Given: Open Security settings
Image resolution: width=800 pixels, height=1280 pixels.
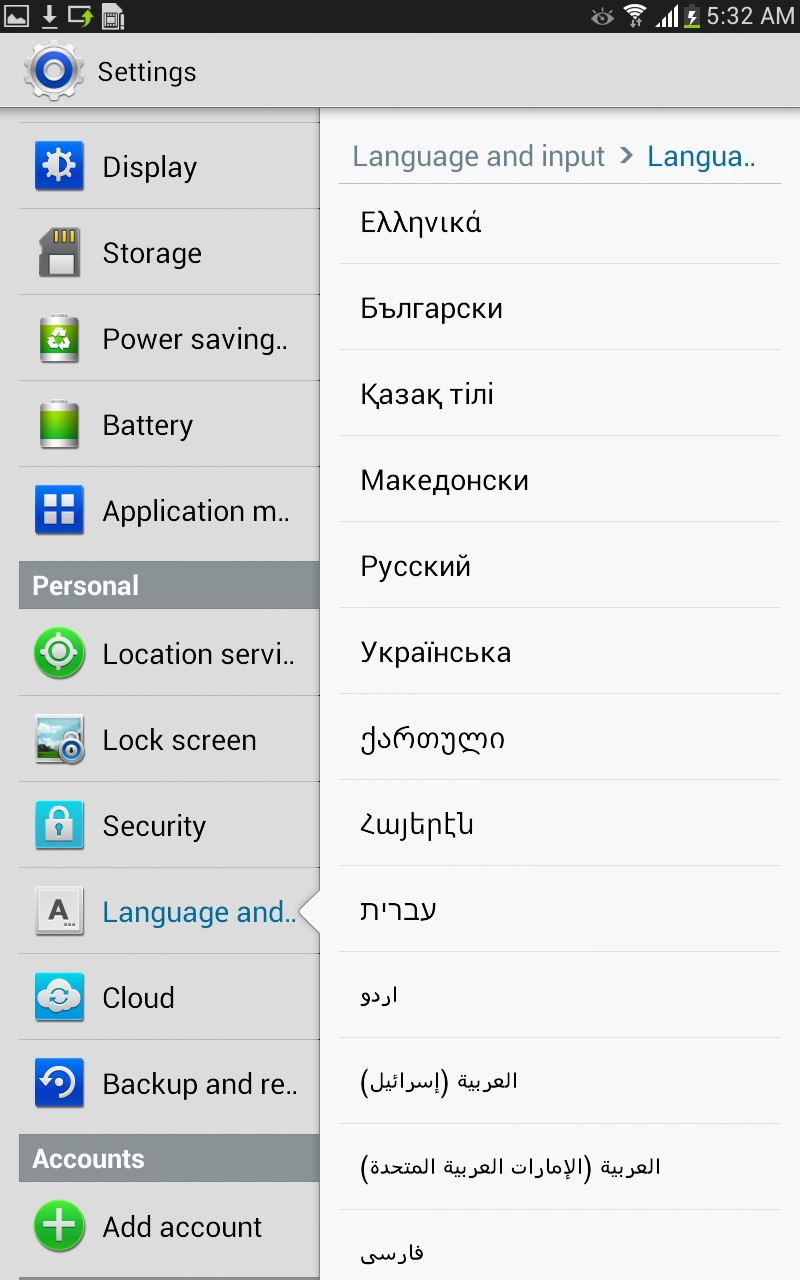Looking at the screenshot, I should tap(168, 826).
